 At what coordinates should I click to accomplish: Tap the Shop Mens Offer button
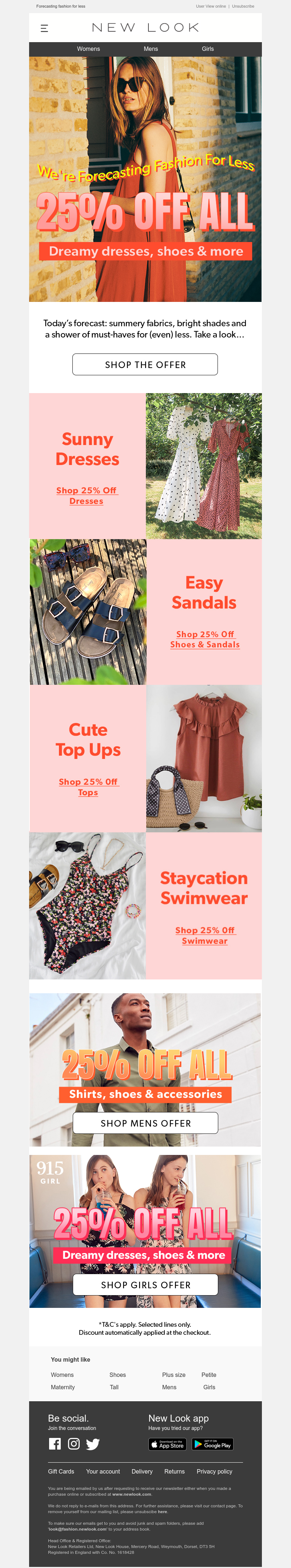pyautogui.click(x=145, y=1123)
